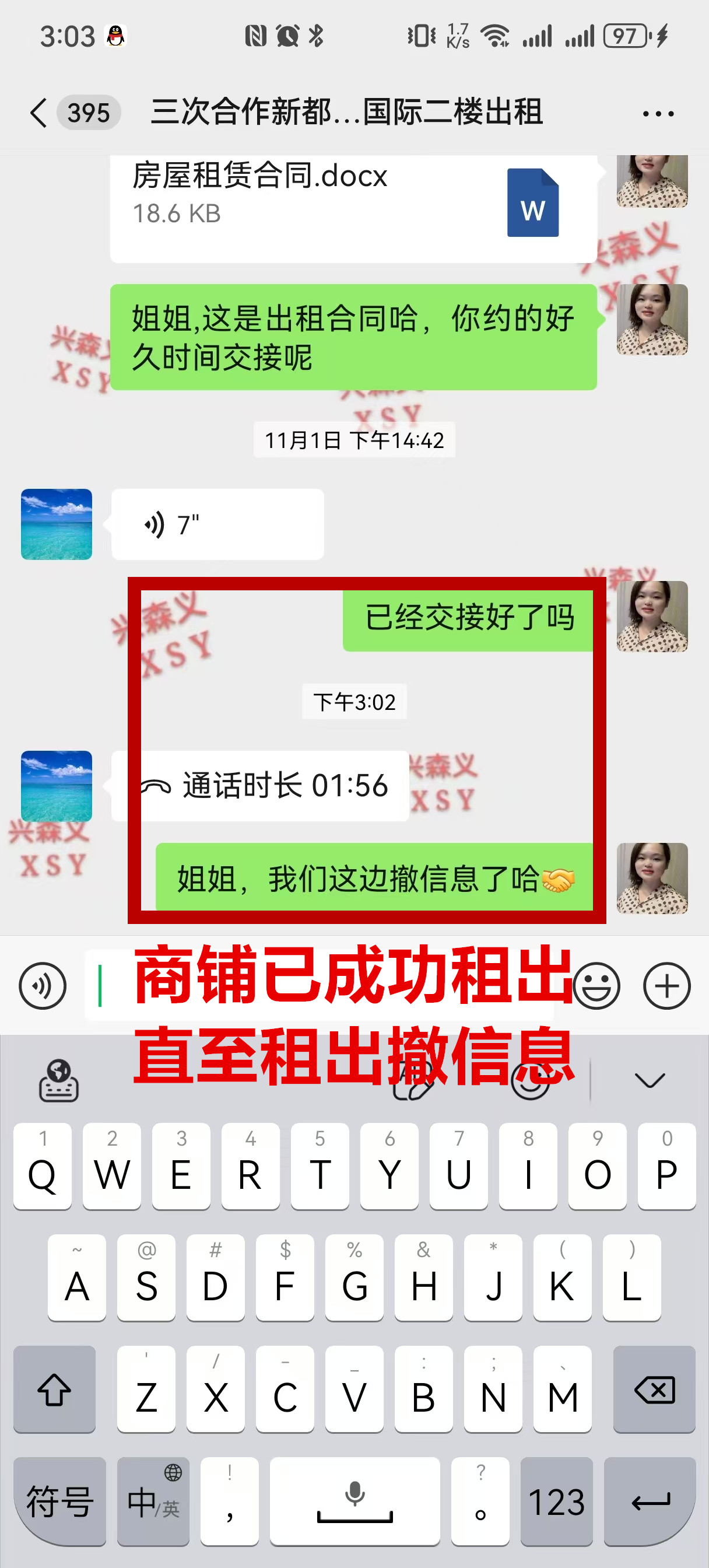Switch to voice message input
This screenshot has height=1568, width=709.
43,985
